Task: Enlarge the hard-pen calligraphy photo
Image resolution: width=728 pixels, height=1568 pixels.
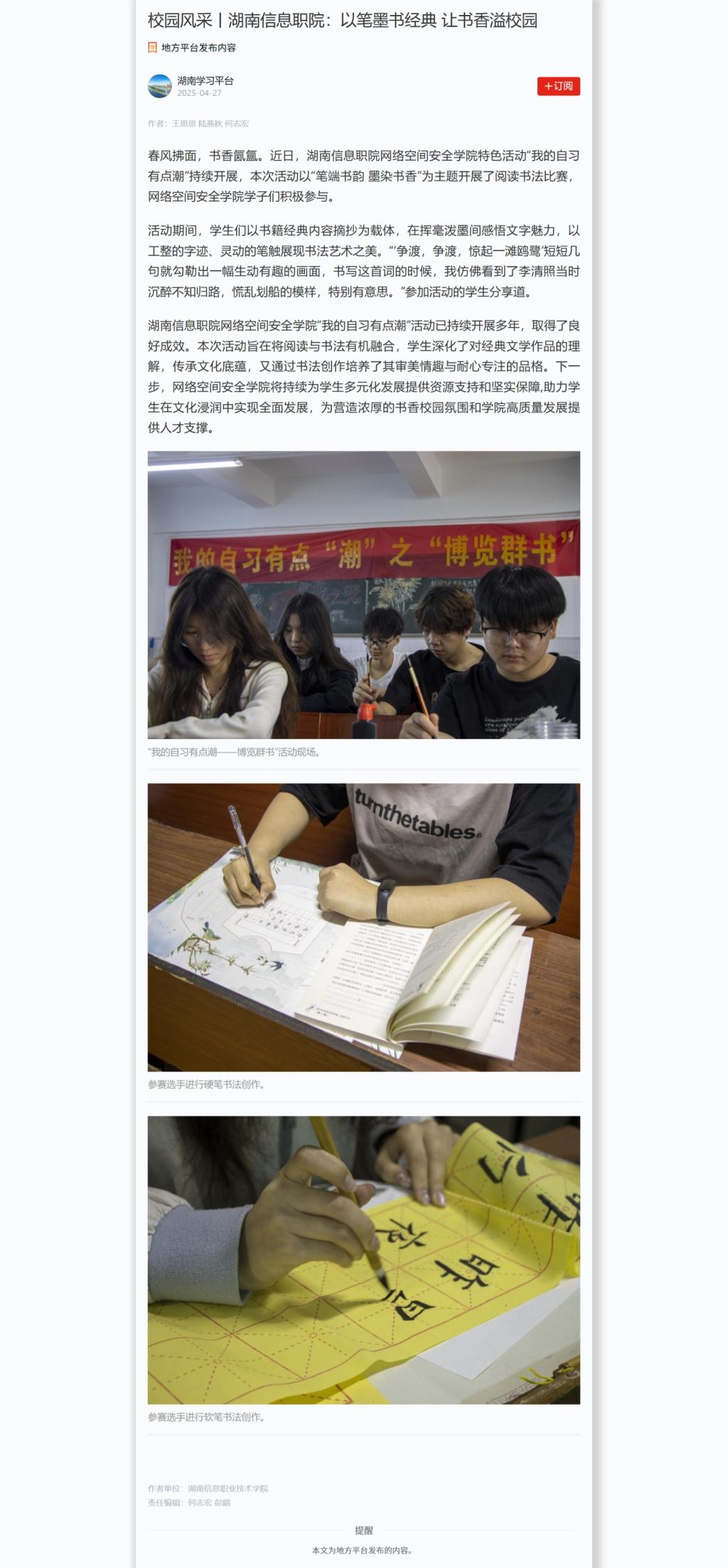Action: (363, 927)
